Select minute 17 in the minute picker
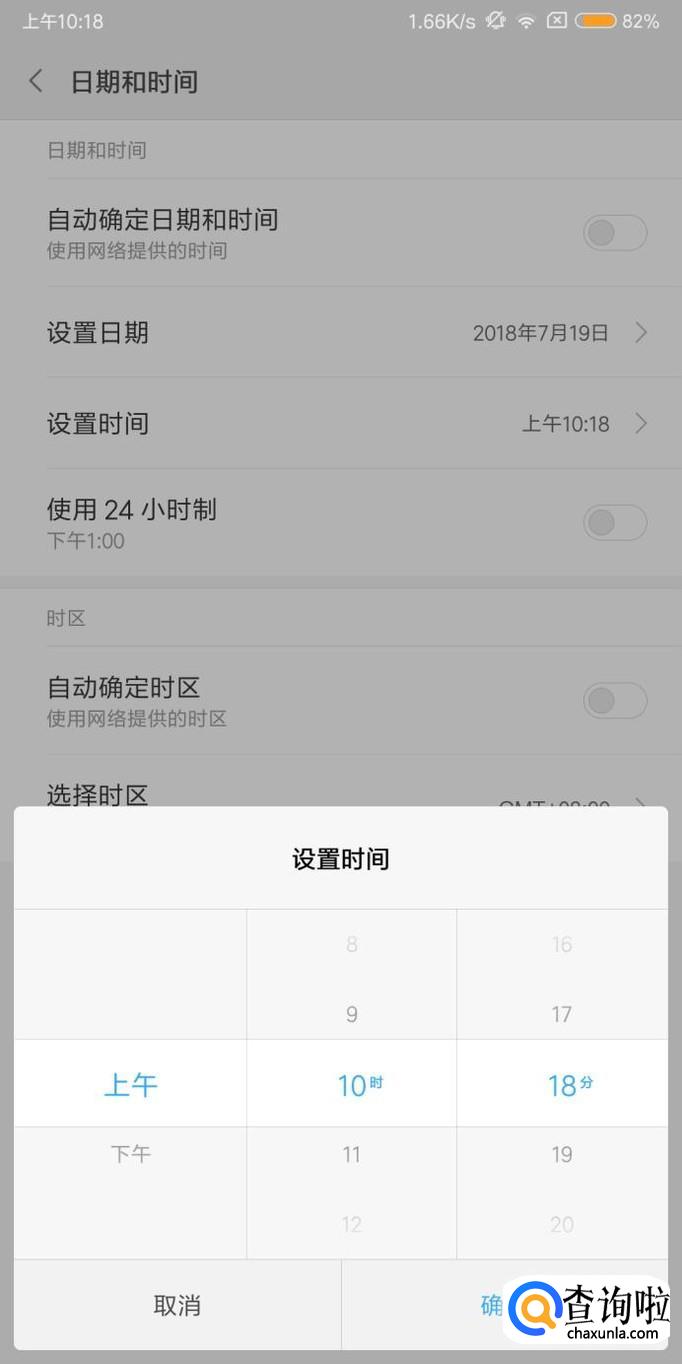 click(x=562, y=1014)
